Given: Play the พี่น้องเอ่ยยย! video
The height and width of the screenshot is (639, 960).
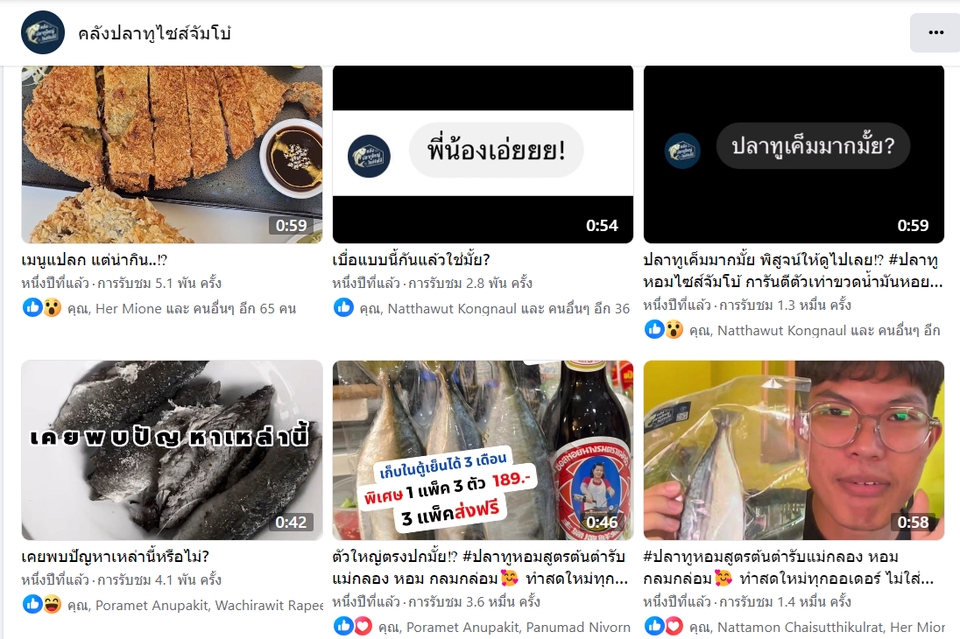Looking at the screenshot, I should coord(483,154).
